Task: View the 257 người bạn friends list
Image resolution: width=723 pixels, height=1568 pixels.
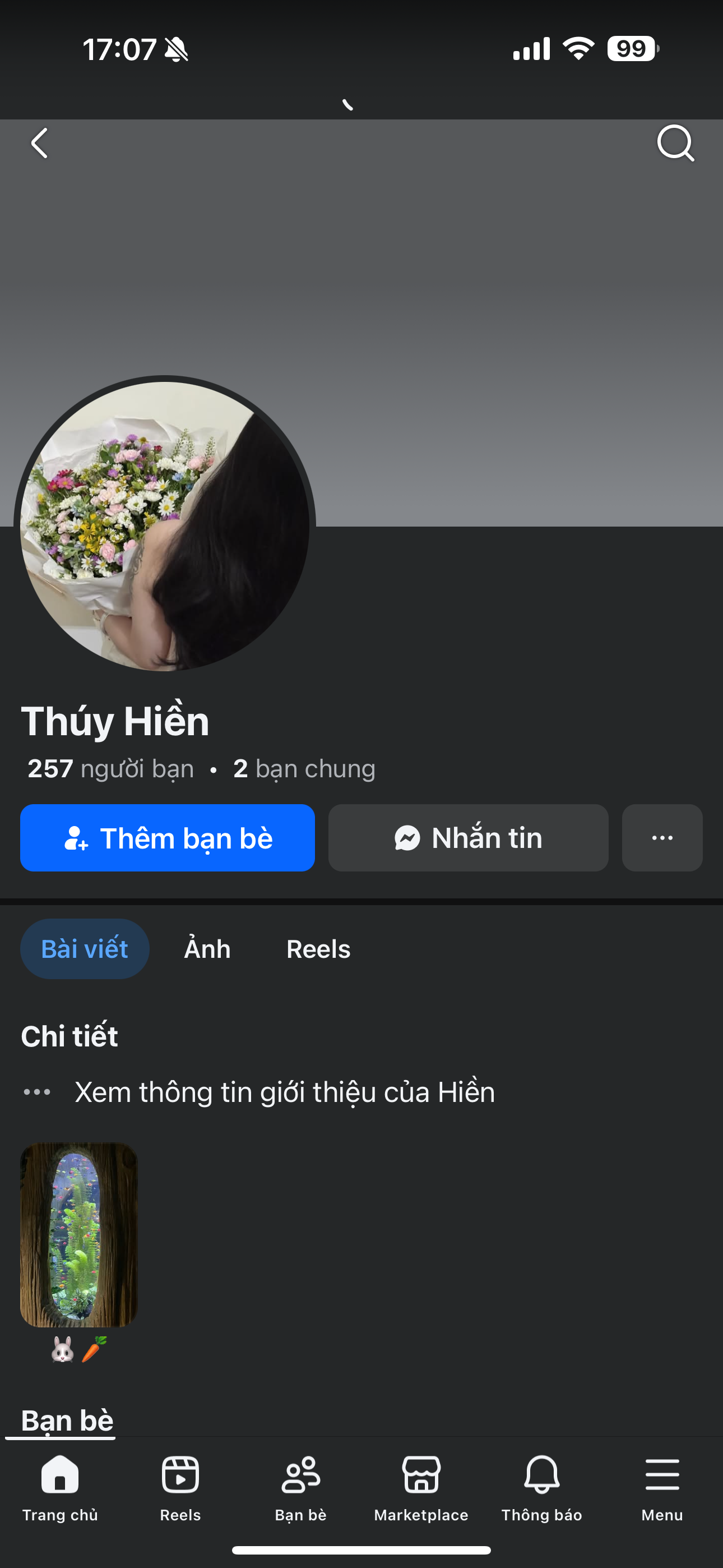Action: 111,769
